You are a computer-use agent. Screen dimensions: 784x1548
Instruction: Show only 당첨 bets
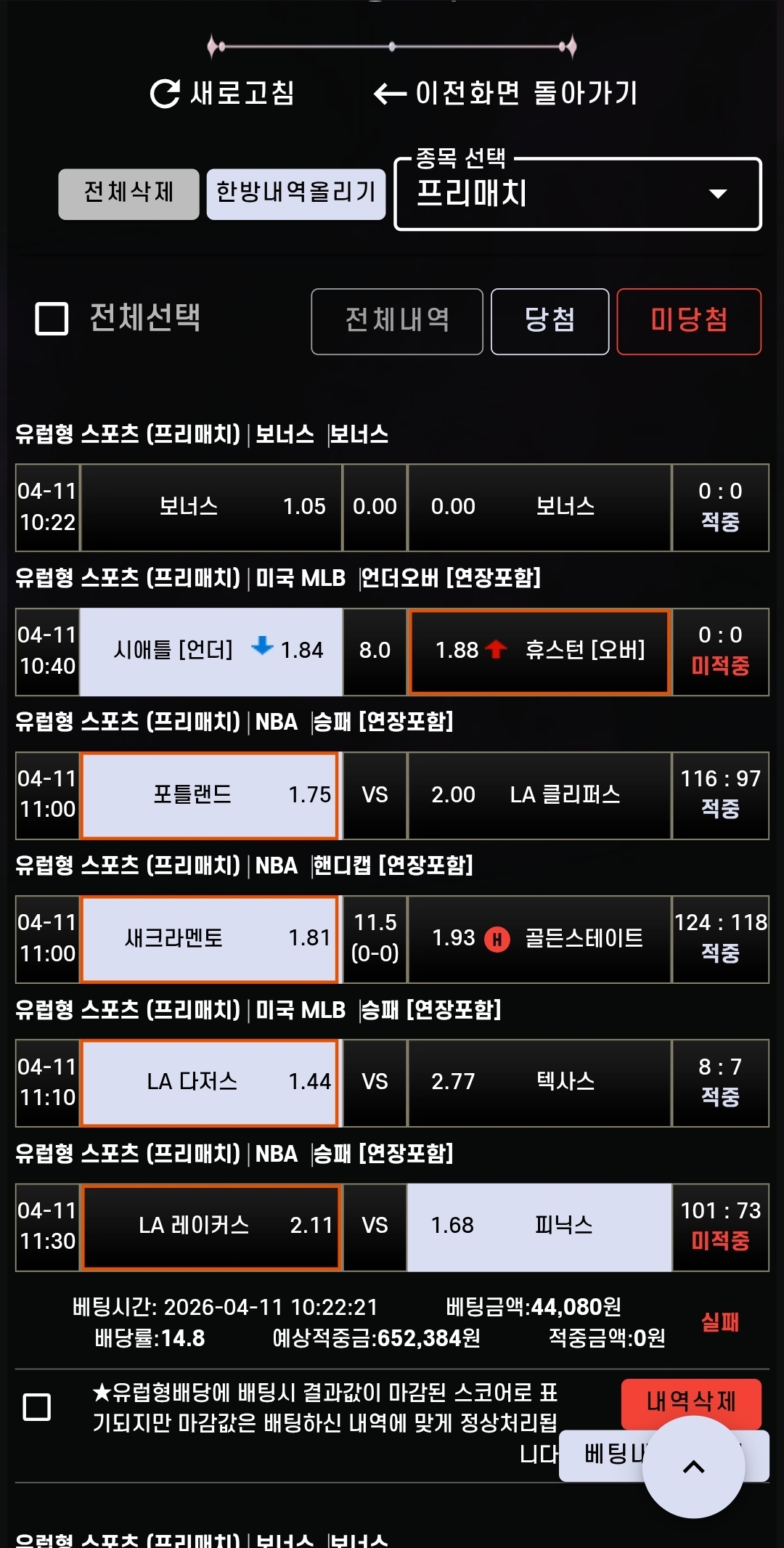(550, 321)
